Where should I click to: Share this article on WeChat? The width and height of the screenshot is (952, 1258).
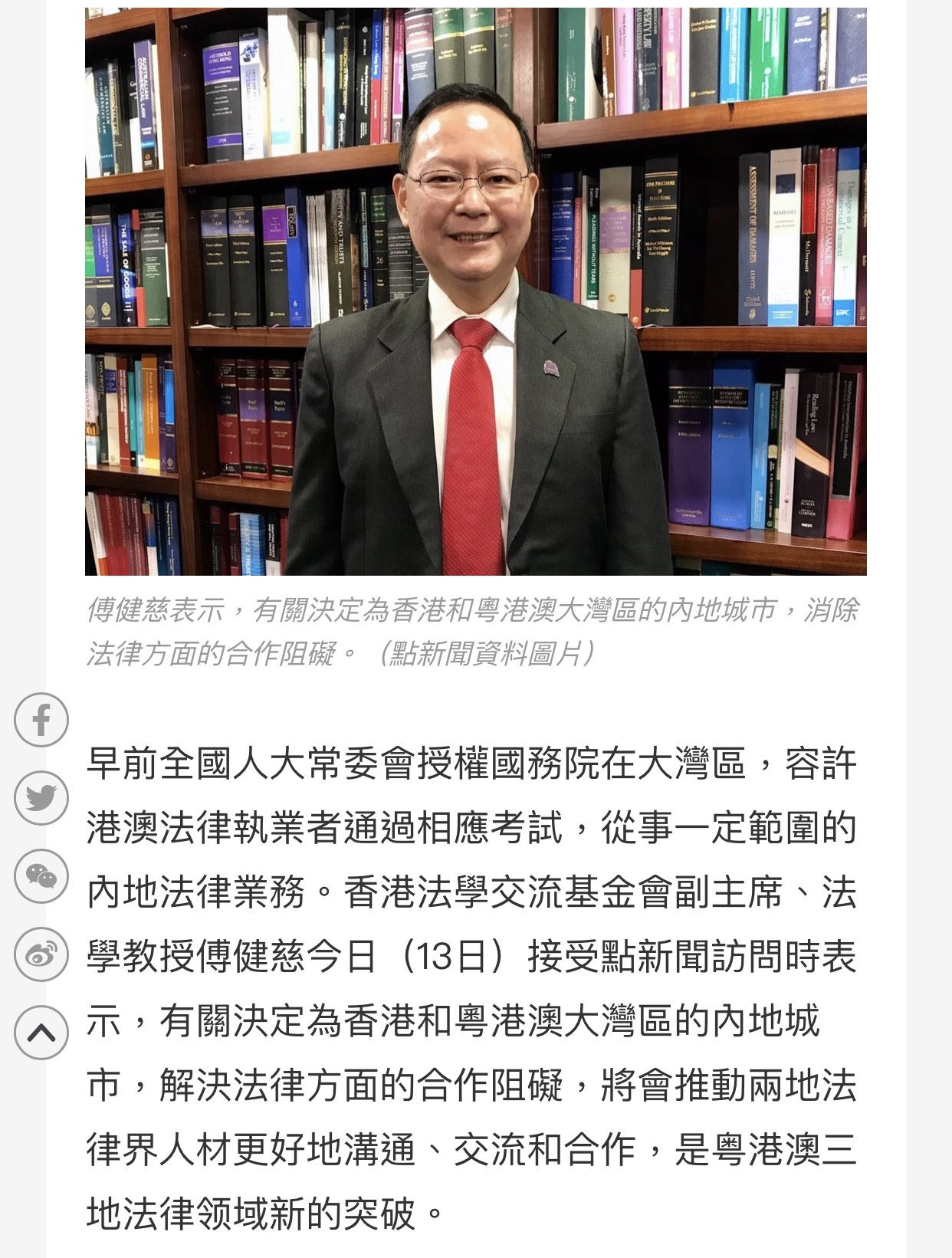[x=41, y=876]
